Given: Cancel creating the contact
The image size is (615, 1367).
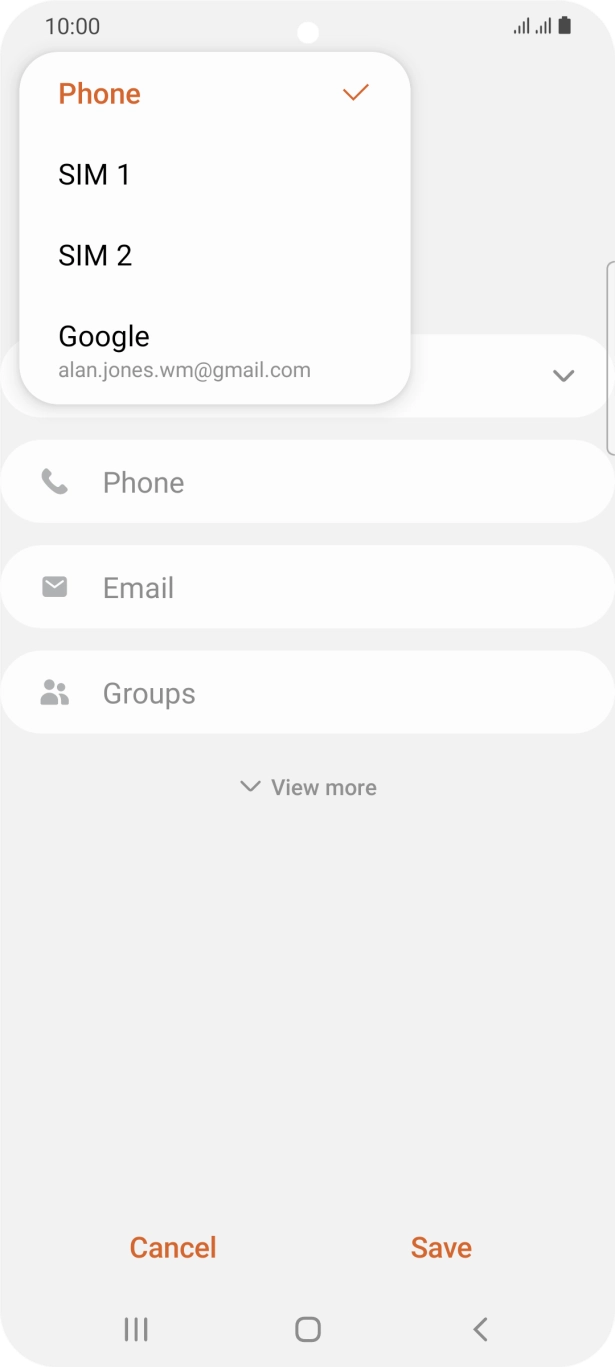Looking at the screenshot, I should coord(173,1247).
